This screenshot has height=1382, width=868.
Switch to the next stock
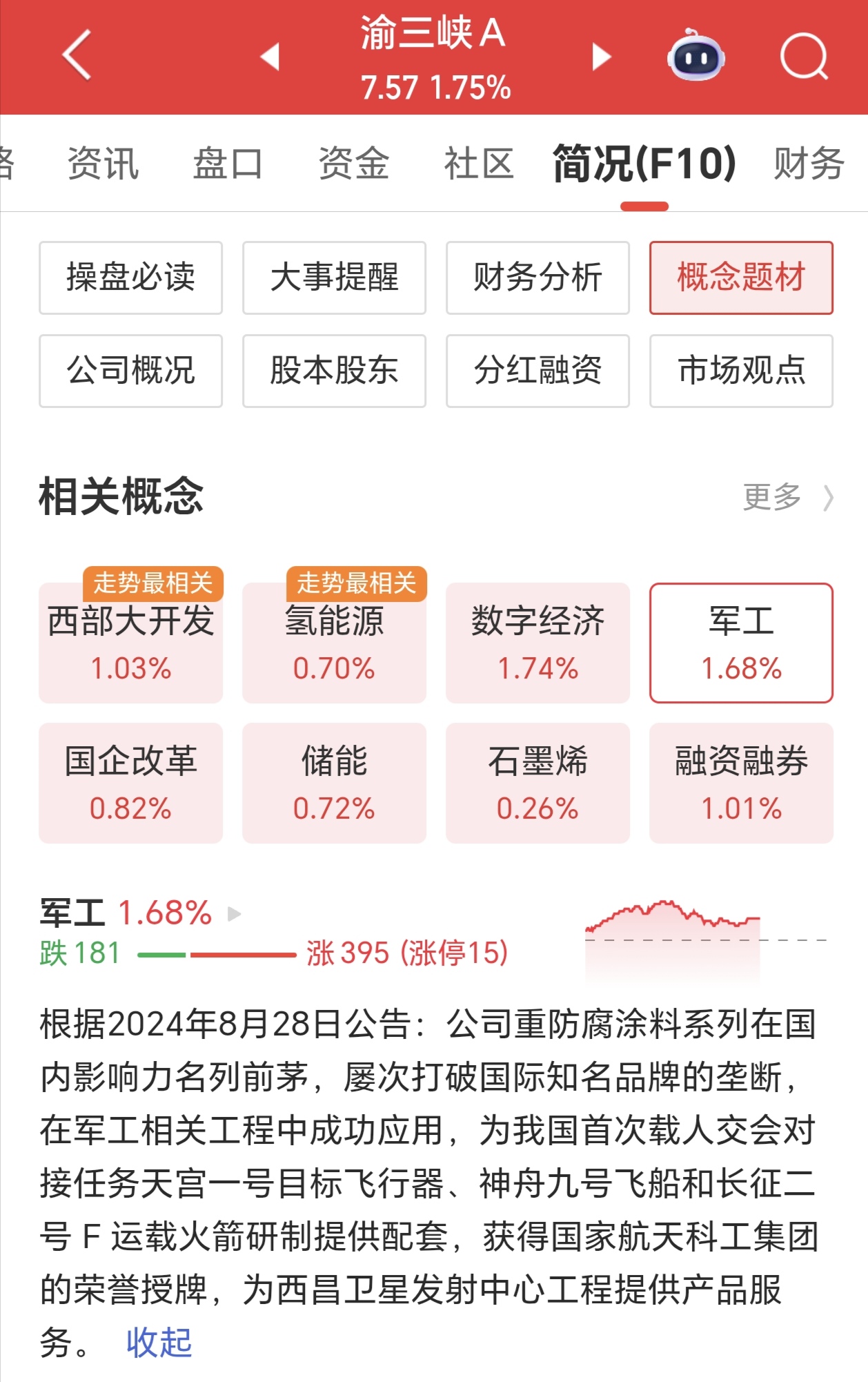pyautogui.click(x=602, y=57)
